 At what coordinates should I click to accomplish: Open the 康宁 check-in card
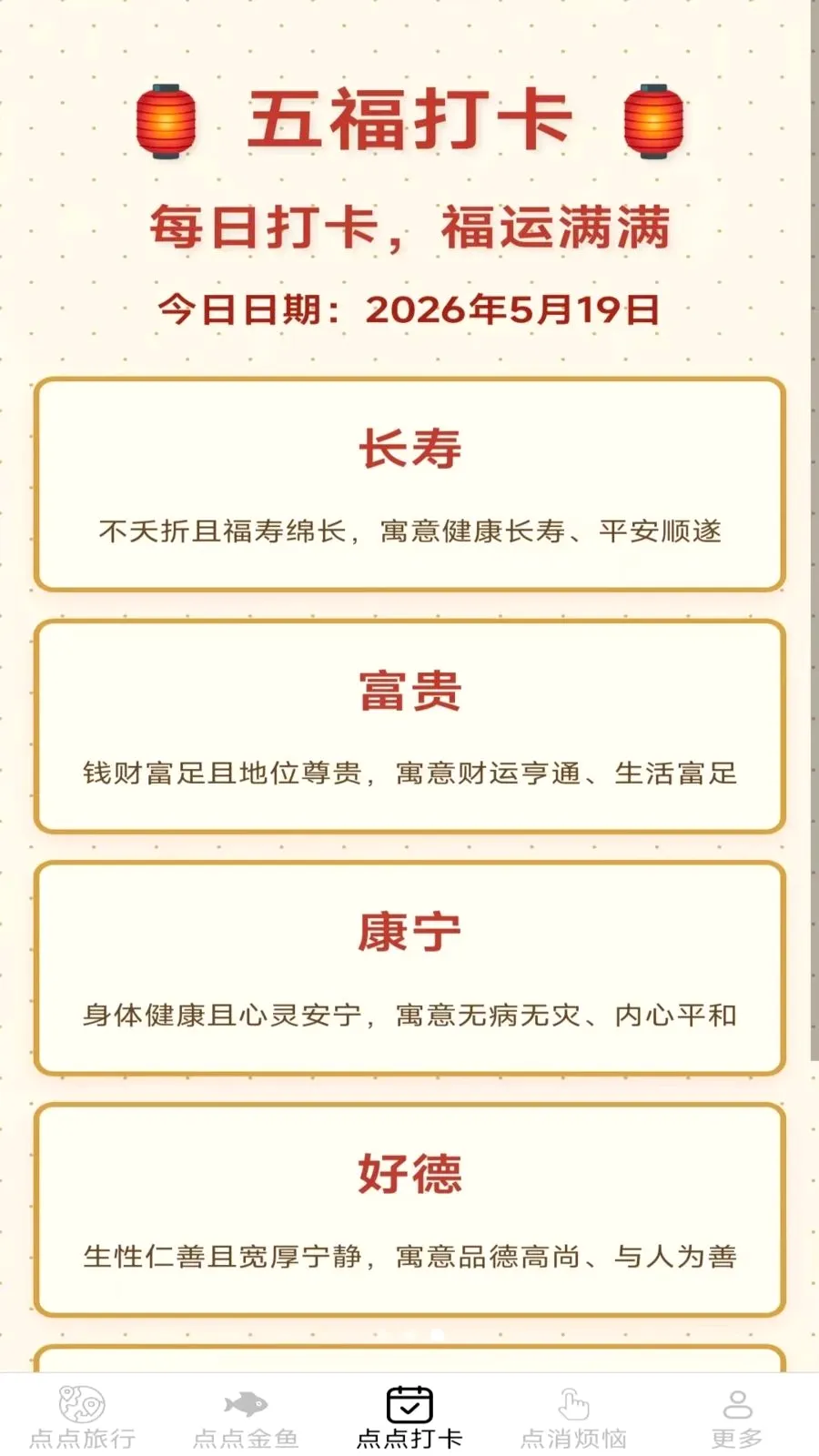click(409, 968)
